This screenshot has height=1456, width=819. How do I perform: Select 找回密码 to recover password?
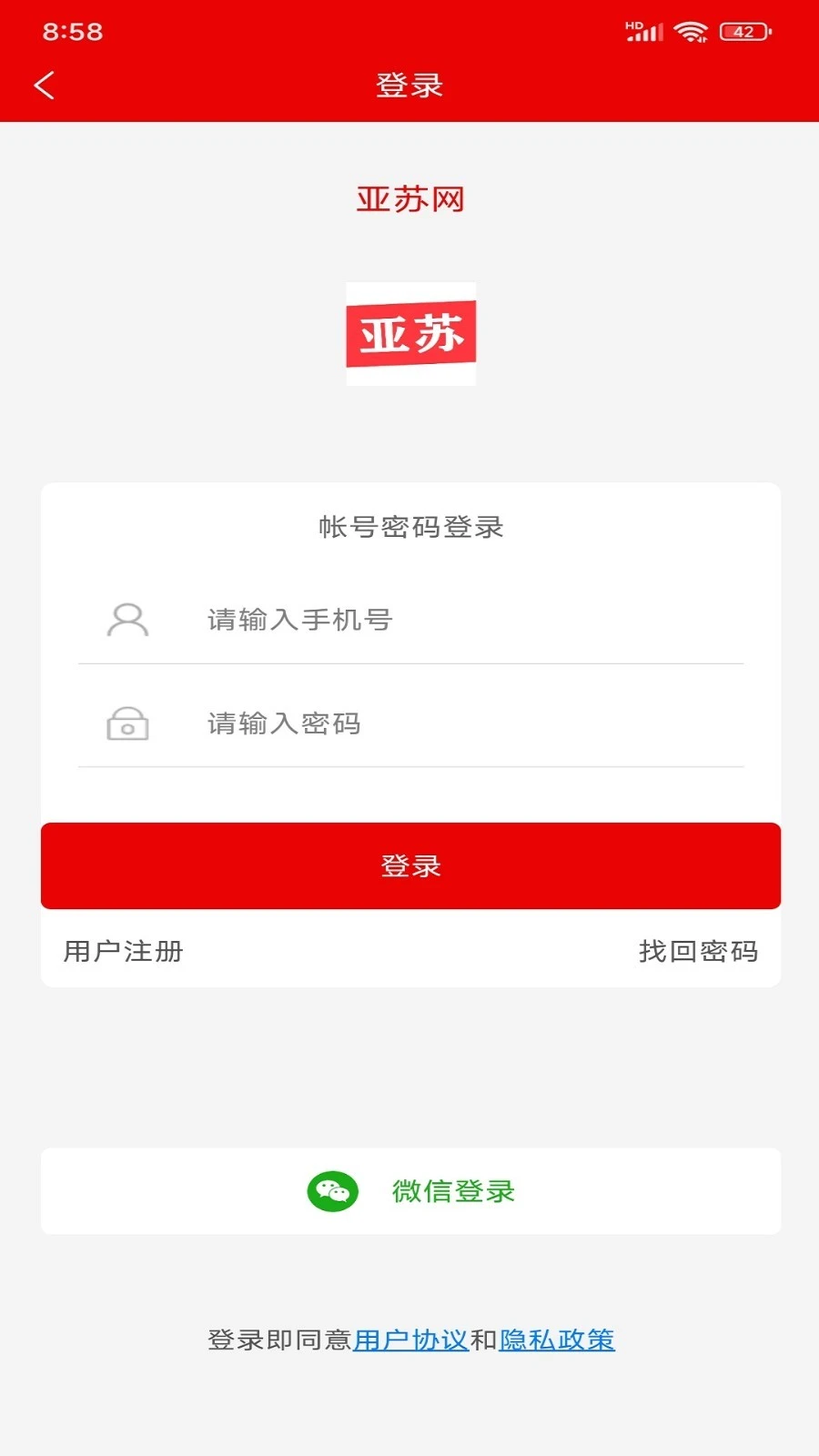[702, 951]
